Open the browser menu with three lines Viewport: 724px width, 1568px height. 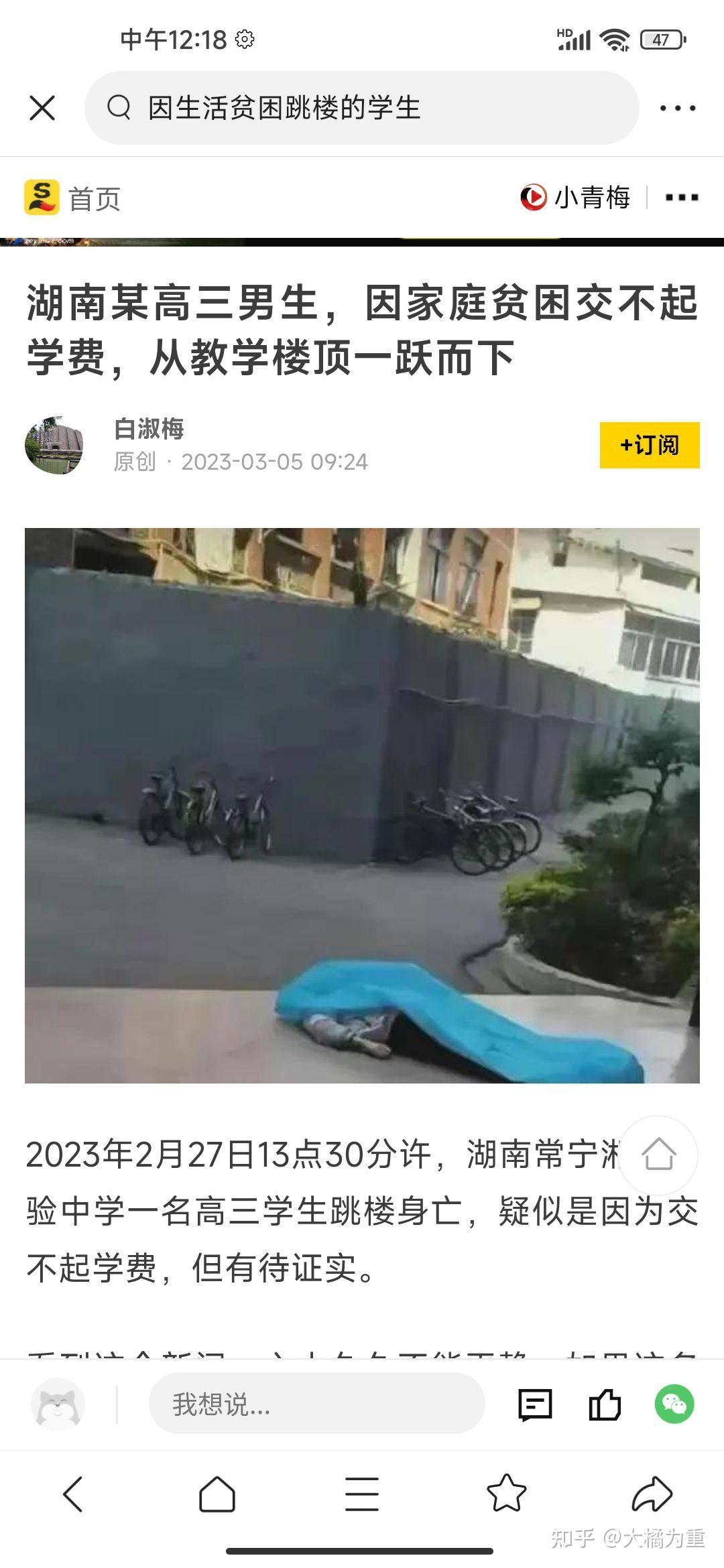362,1494
